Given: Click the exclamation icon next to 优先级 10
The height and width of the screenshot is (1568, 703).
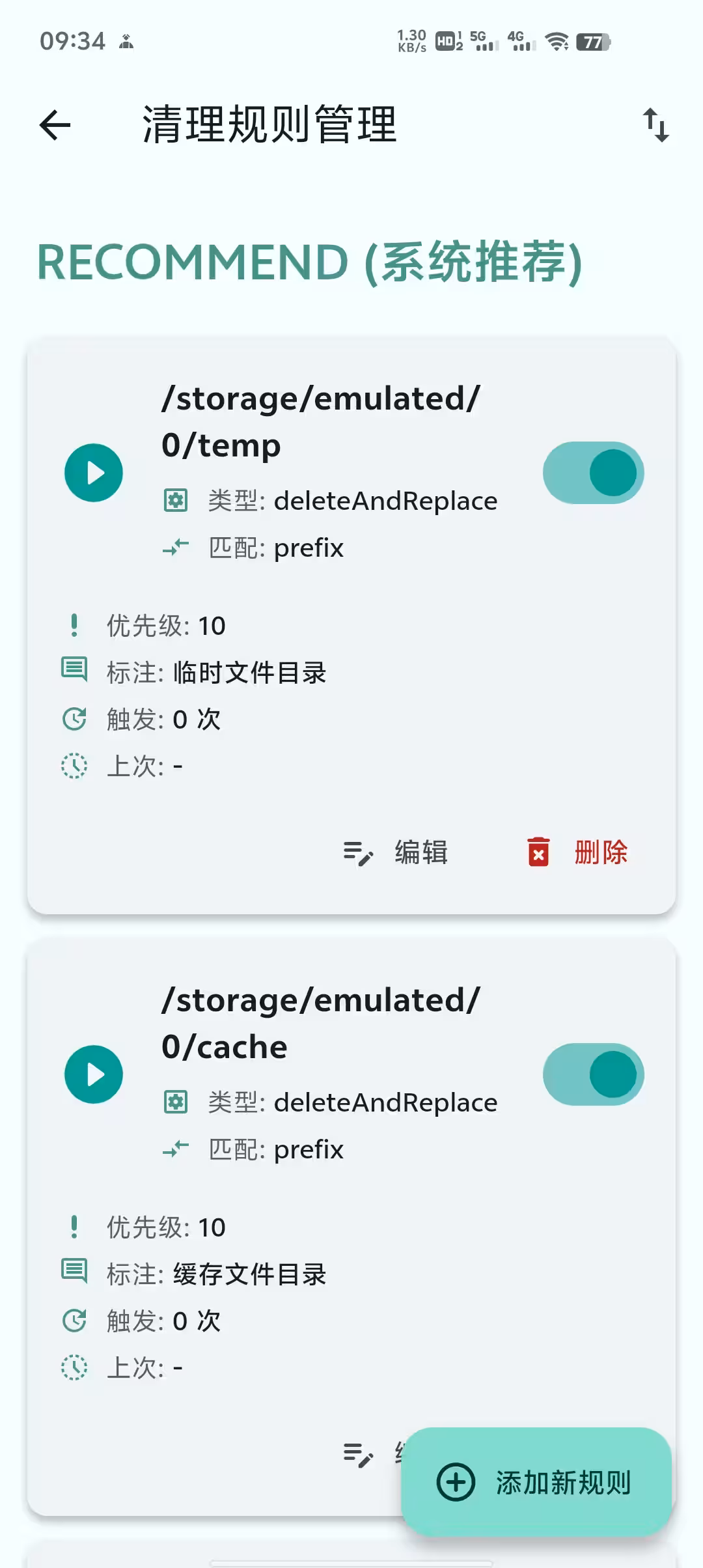Looking at the screenshot, I should pyautogui.click(x=75, y=624).
